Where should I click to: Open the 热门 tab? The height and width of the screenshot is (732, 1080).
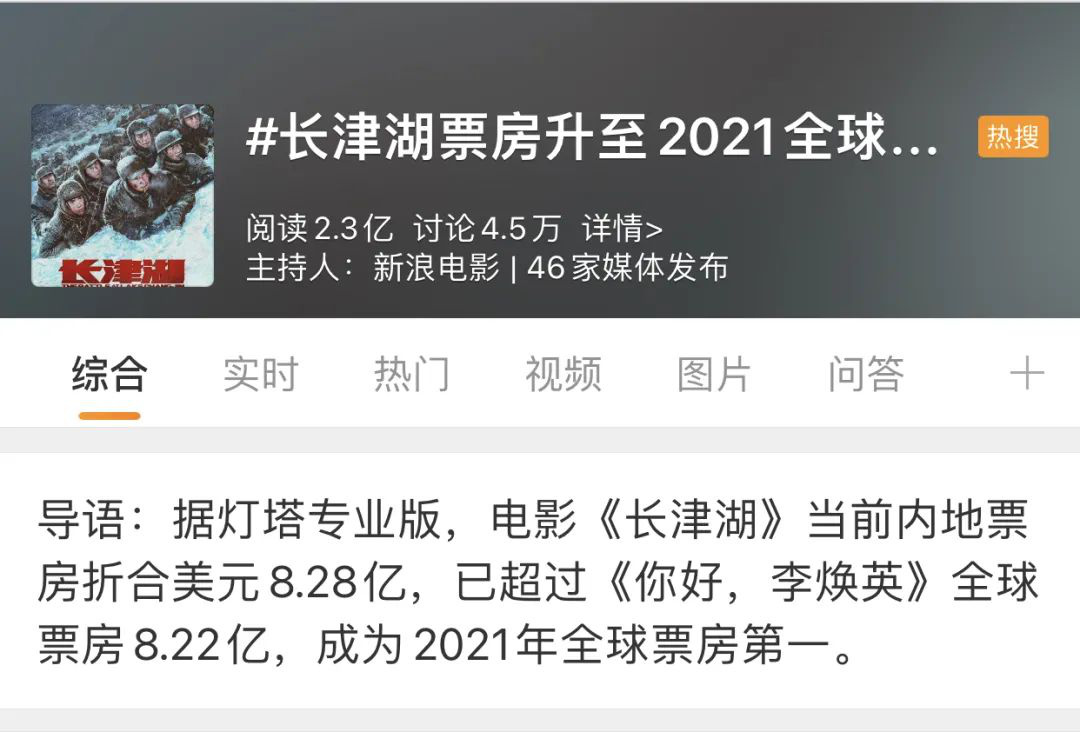coord(411,375)
